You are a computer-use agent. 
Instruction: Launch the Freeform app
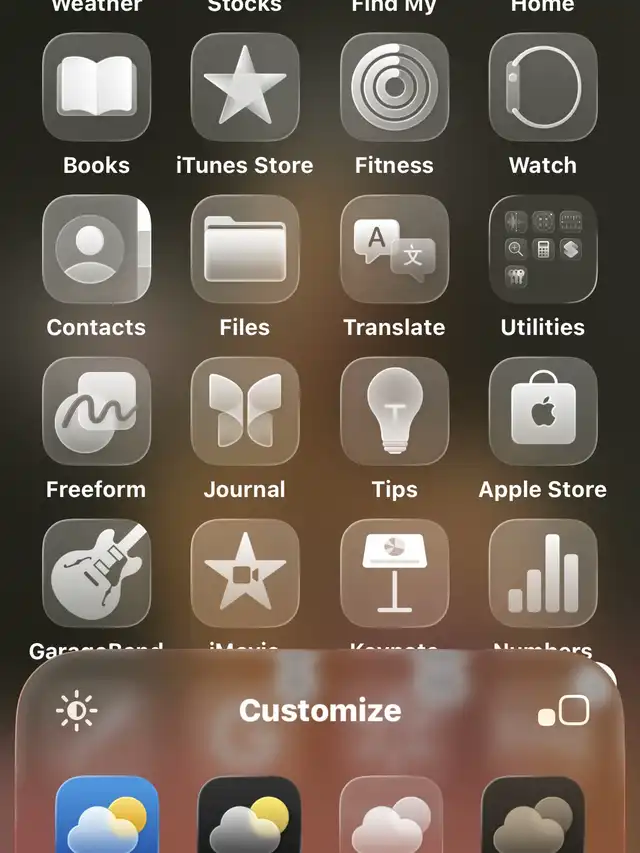coord(96,411)
